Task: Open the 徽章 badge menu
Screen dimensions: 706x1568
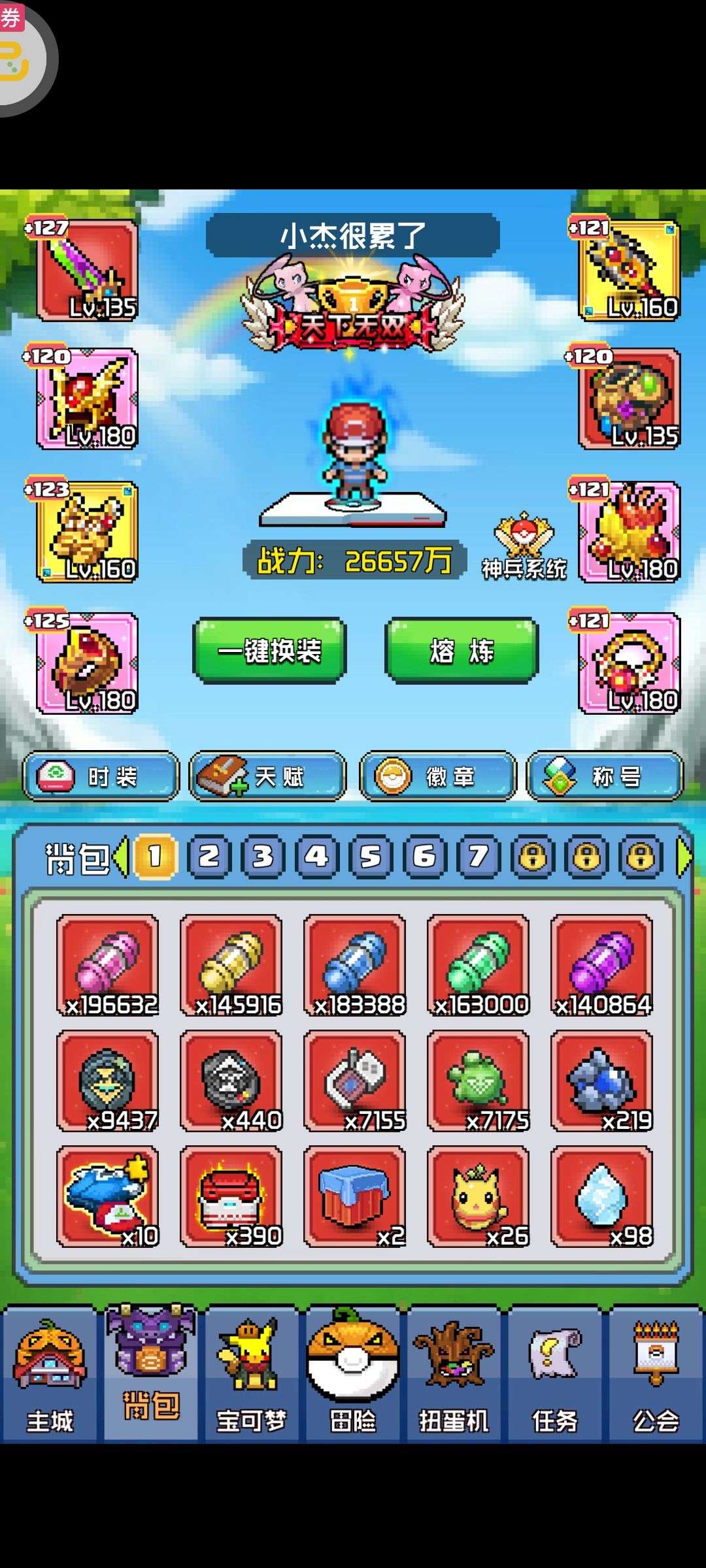Action: click(x=437, y=776)
